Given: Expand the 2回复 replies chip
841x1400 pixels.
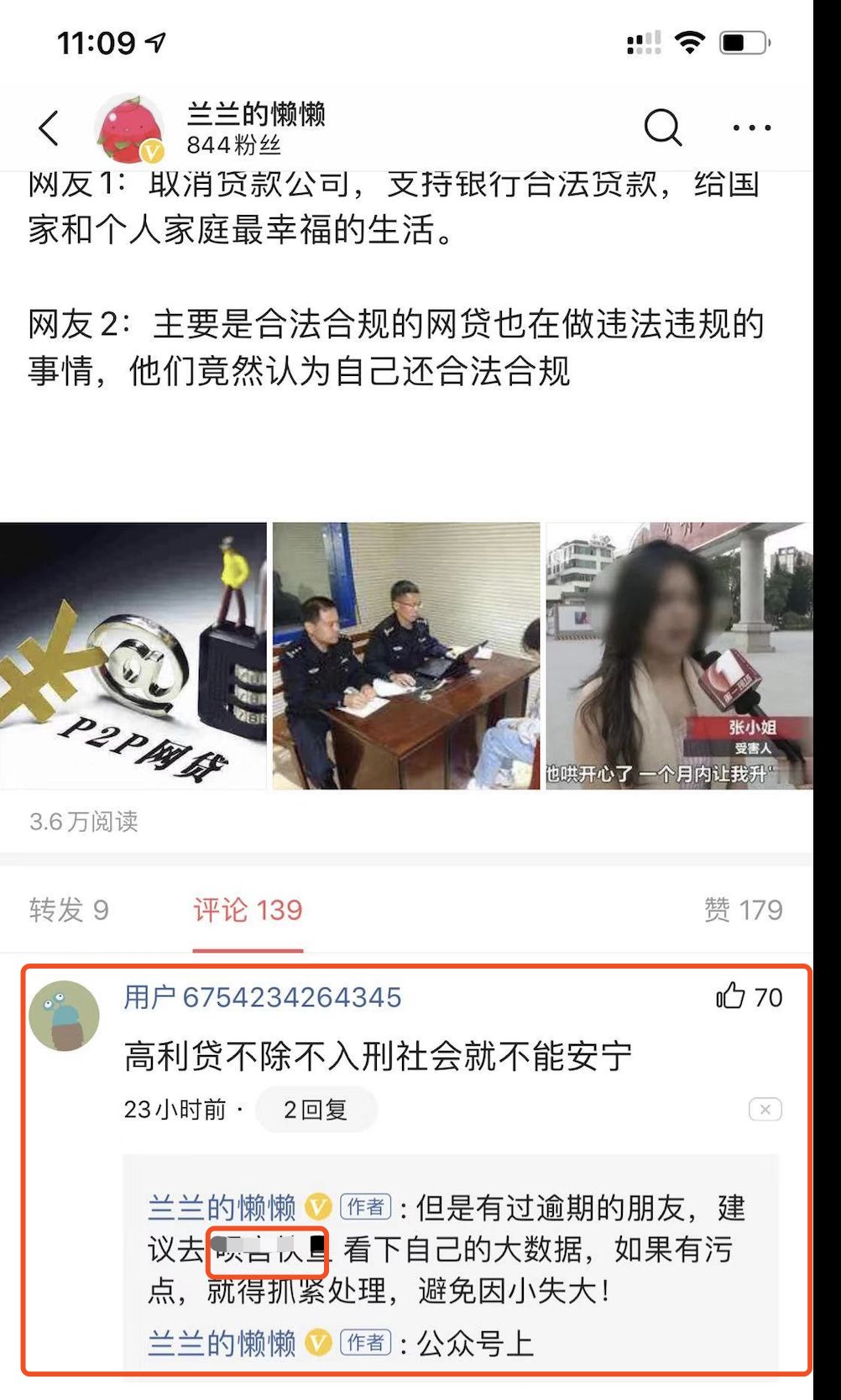Looking at the screenshot, I should pos(316,1110).
